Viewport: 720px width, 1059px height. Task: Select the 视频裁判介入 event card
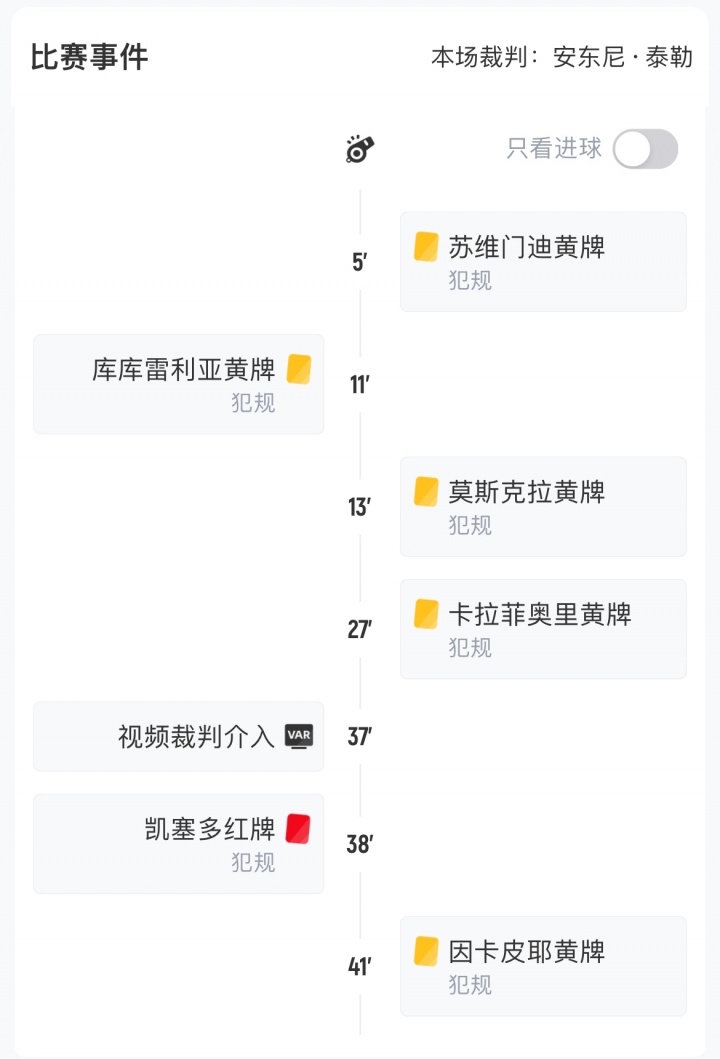178,737
